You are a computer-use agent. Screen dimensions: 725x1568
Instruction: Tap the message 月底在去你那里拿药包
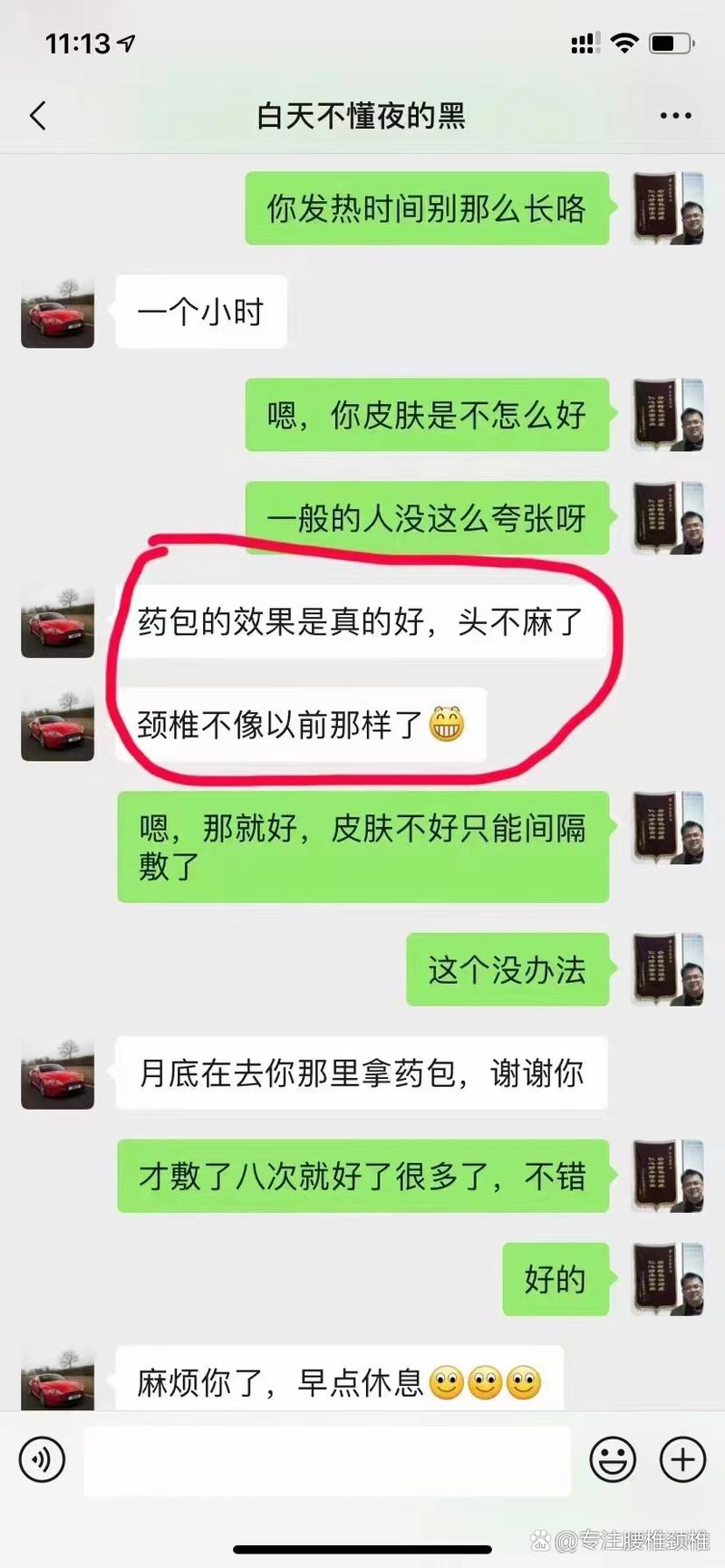pyautogui.click(x=361, y=1074)
